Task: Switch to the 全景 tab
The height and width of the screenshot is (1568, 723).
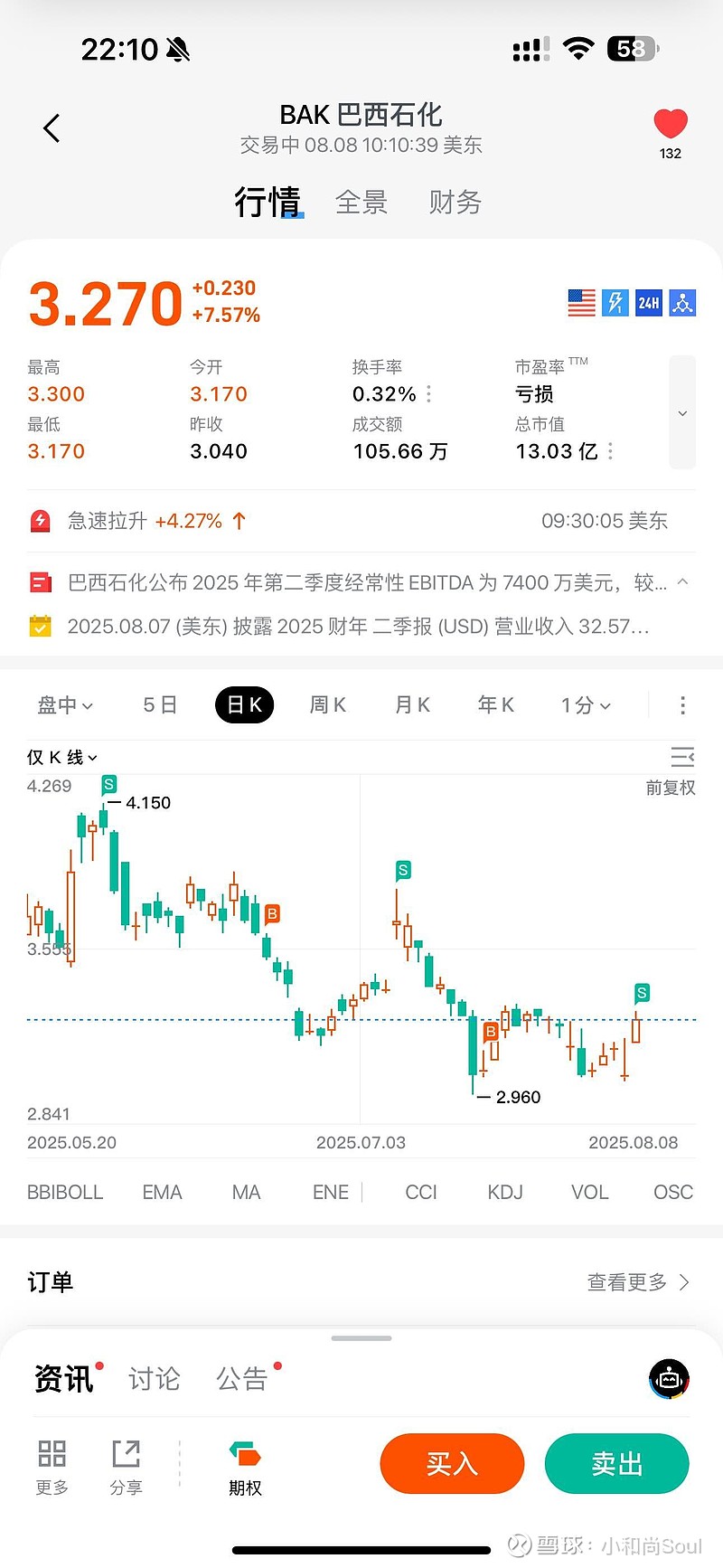Action: pyautogui.click(x=361, y=203)
